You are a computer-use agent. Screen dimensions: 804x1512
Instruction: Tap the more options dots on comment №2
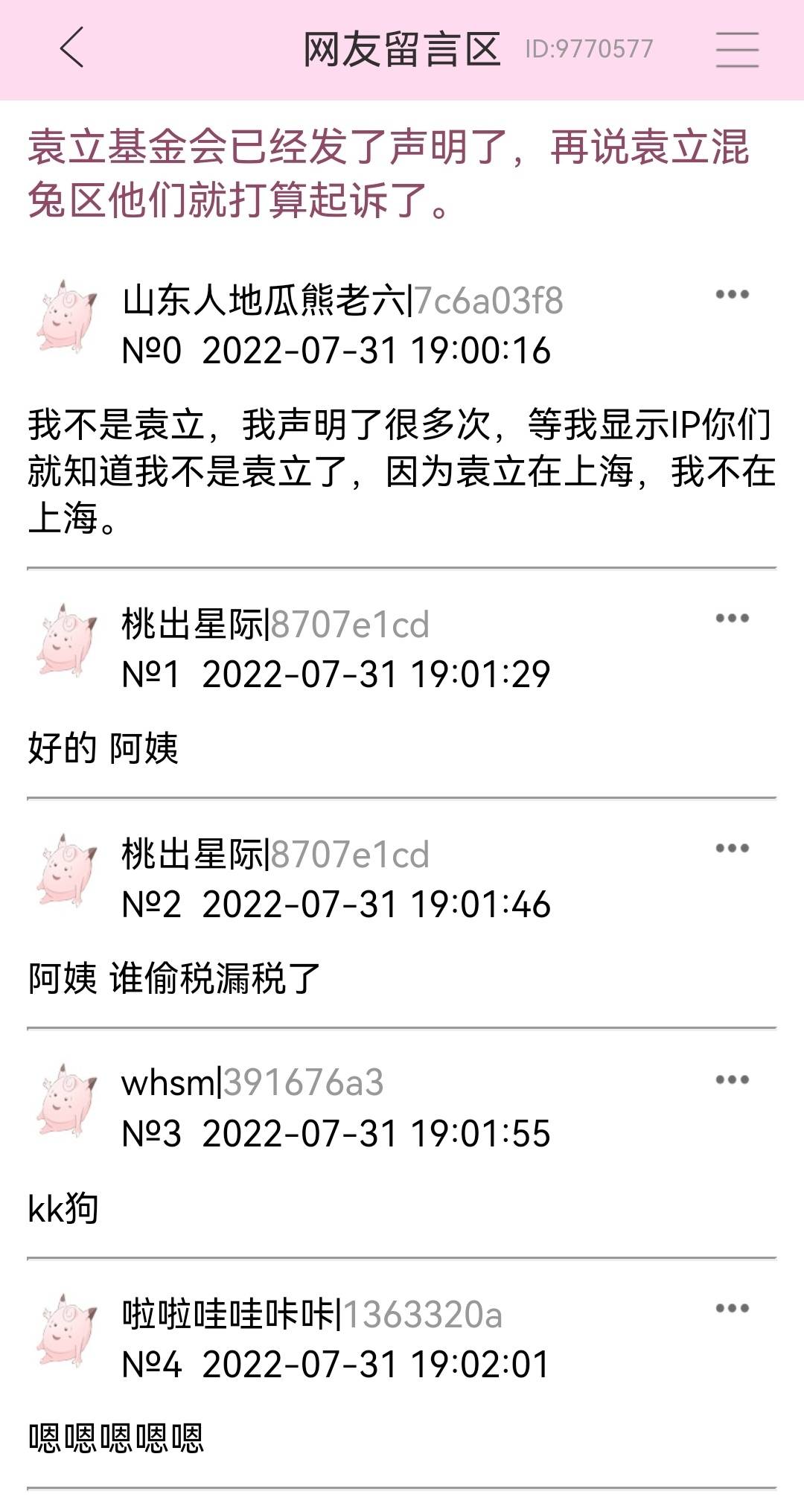coord(732,848)
